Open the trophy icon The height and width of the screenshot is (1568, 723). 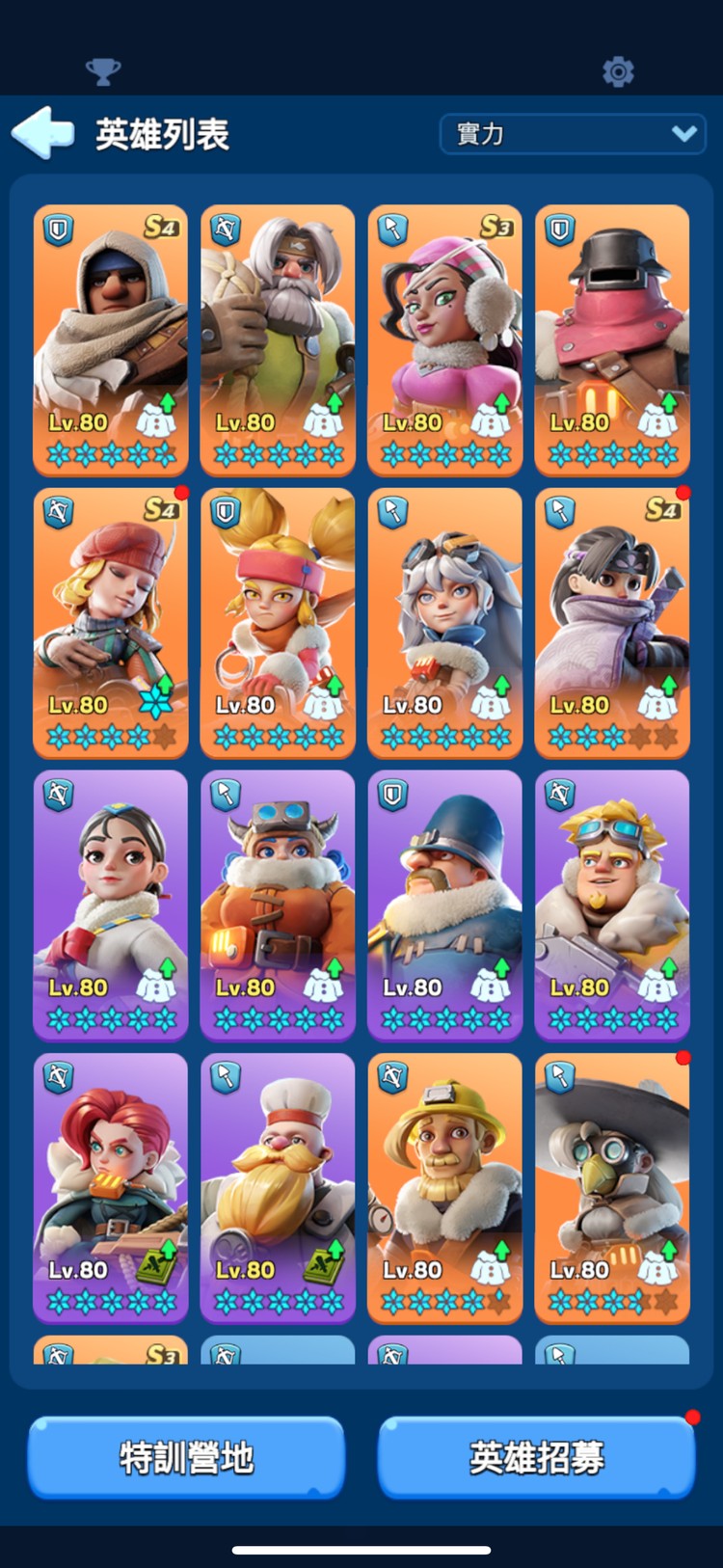[103, 70]
